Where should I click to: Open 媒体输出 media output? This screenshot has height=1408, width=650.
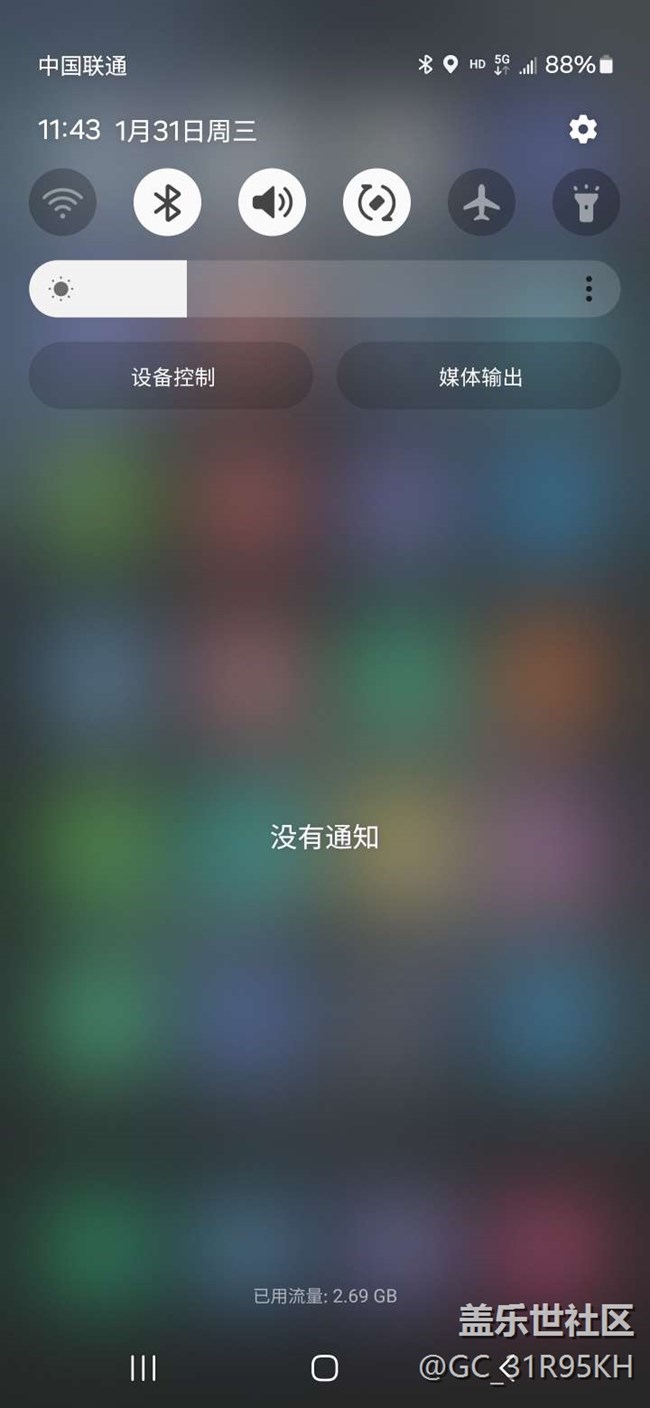point(479,376)
